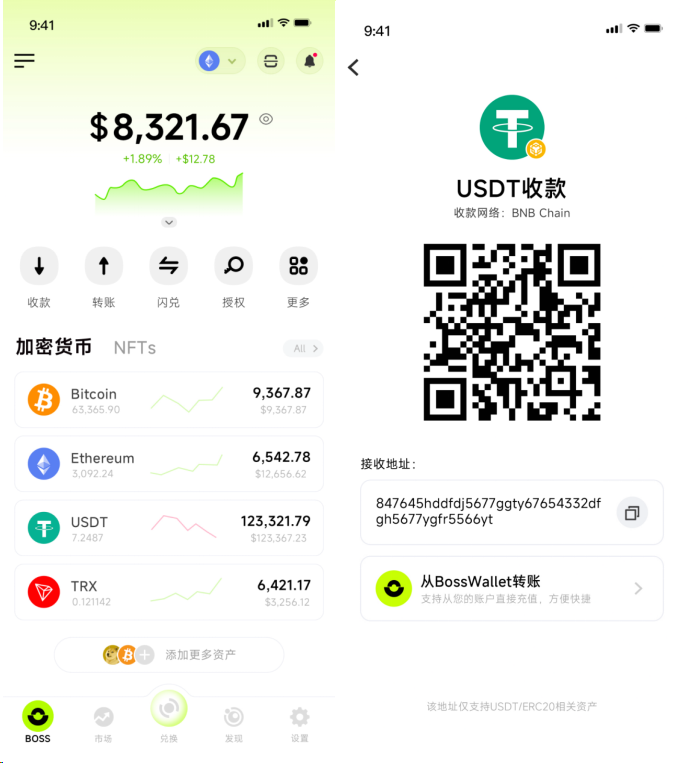Image resolution: width=694 pixels, height=763 pixels.
Task: Open the Ethereum network dropdown
Action: pyautogui.click(x=220, y=61)
